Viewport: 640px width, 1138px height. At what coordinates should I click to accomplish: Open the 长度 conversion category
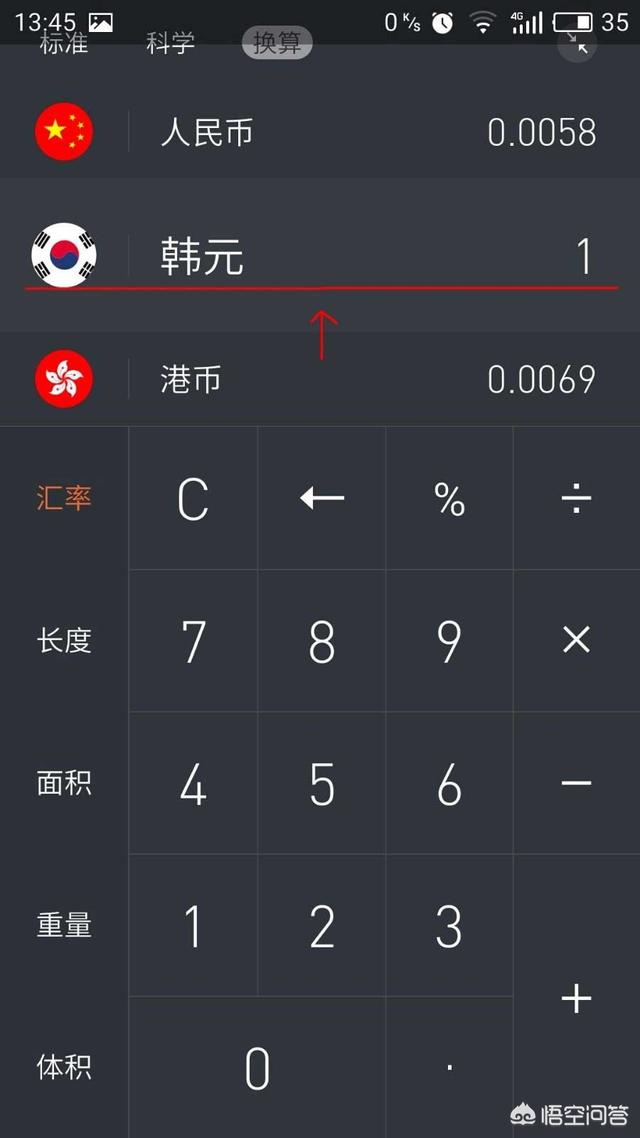click(64, 640)
